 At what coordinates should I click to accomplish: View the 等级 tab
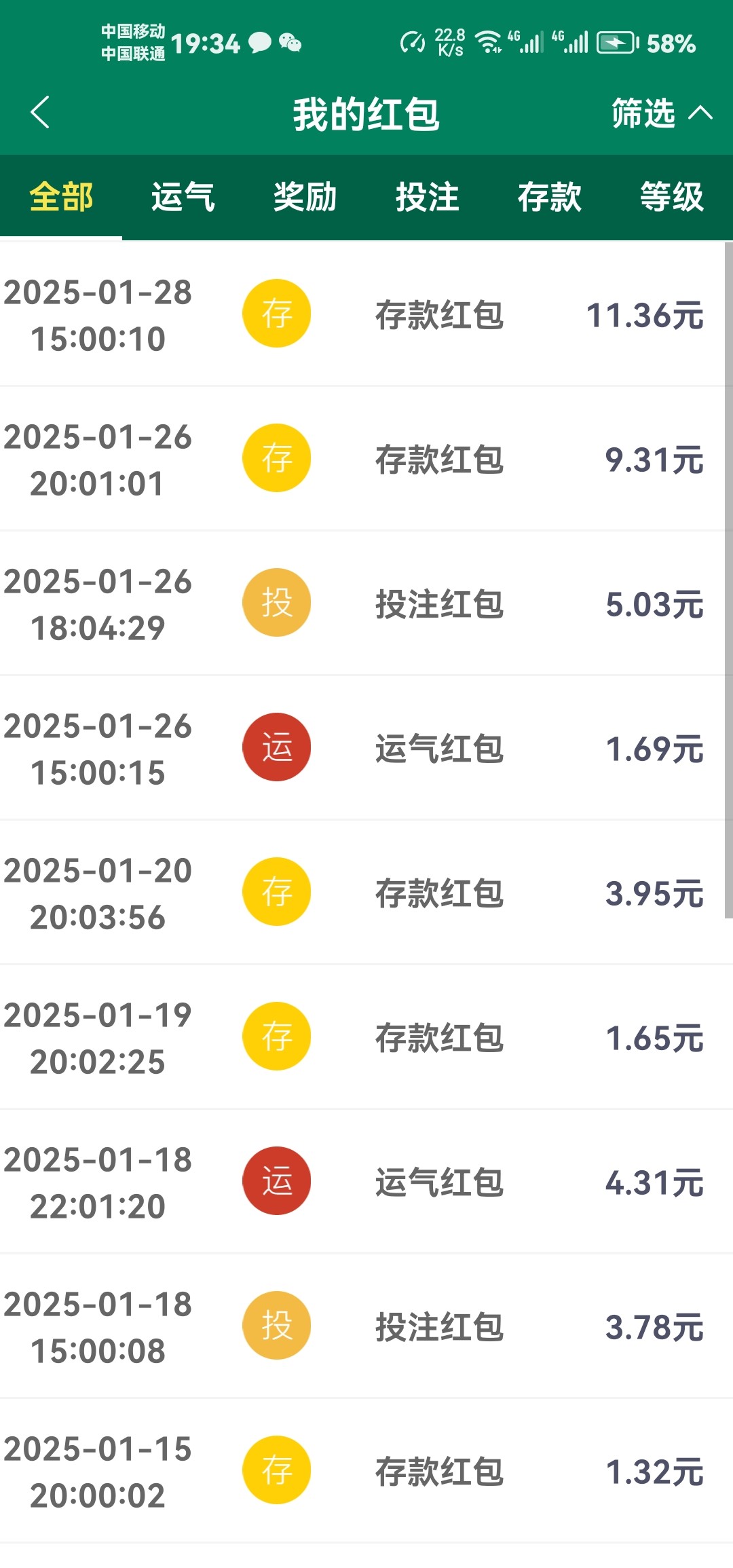pyautogui.click(x=672, y=198)
